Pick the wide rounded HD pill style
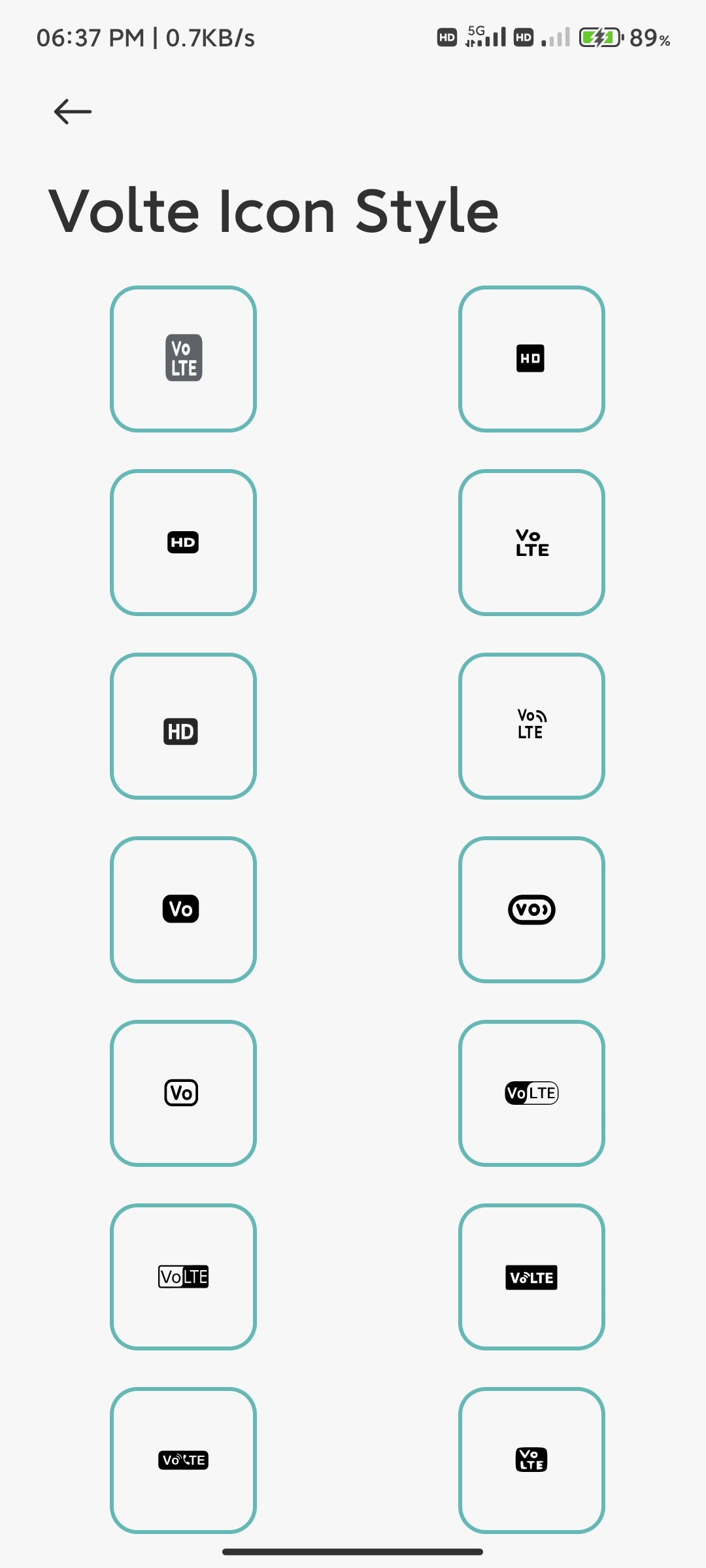The width and height of the screenshot is (706, 1568). click(183, 542)
